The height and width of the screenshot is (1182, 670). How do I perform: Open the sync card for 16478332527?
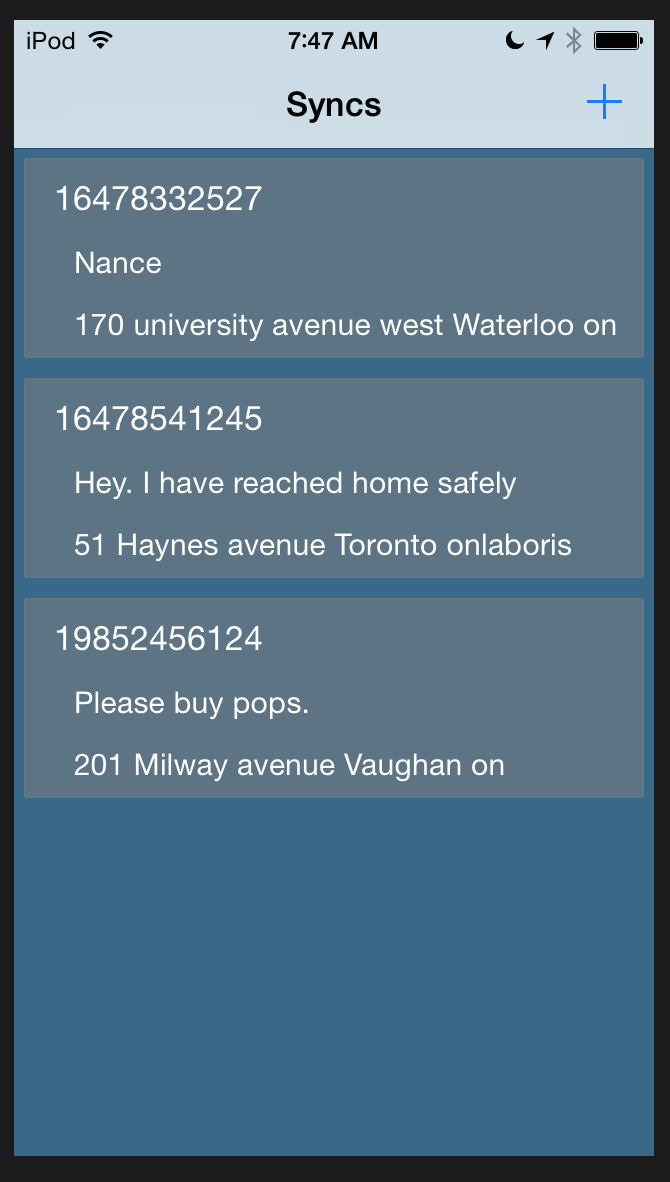[x=334, y=258]
